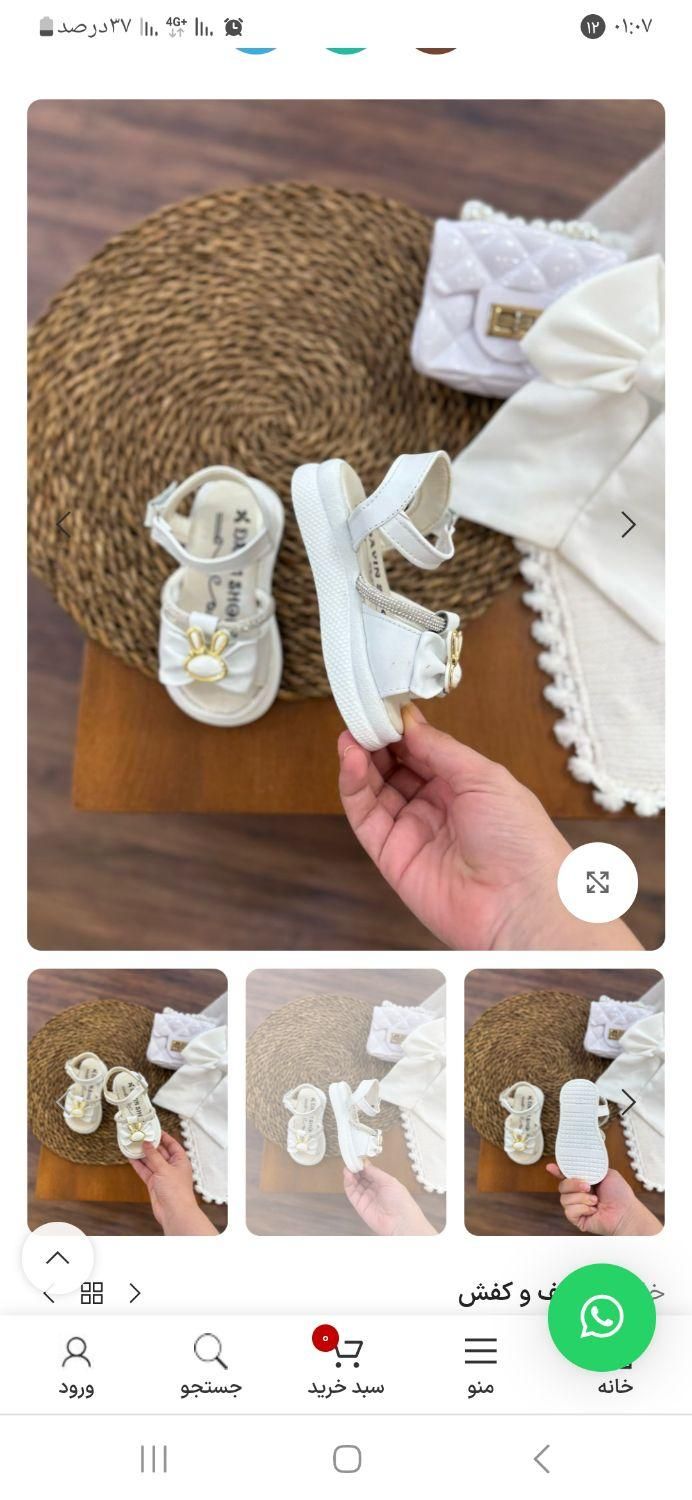Tap the system back button
The width and height of the screenshot is (692, 1500).
pyautogui.click(x=541, y=1459)
